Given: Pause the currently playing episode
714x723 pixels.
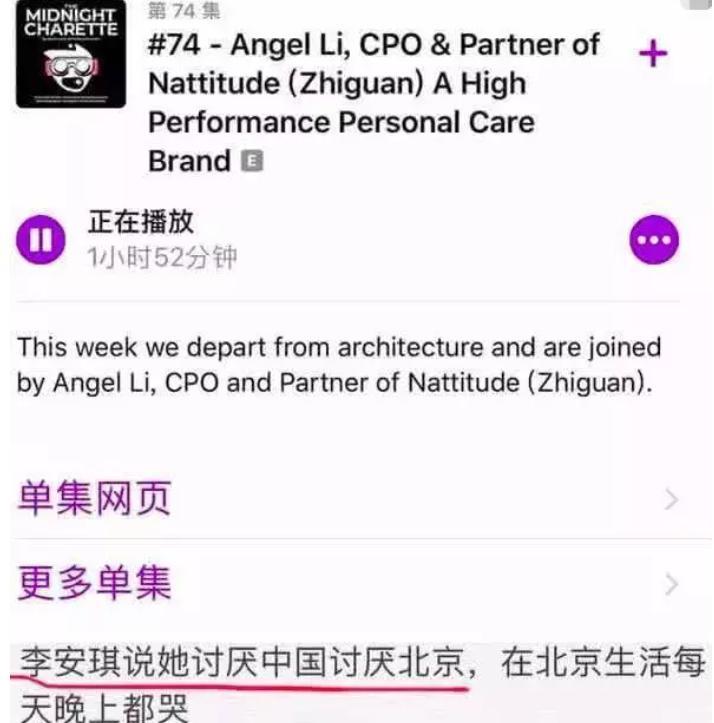Looking at the screenshot, I should (41, 241).
